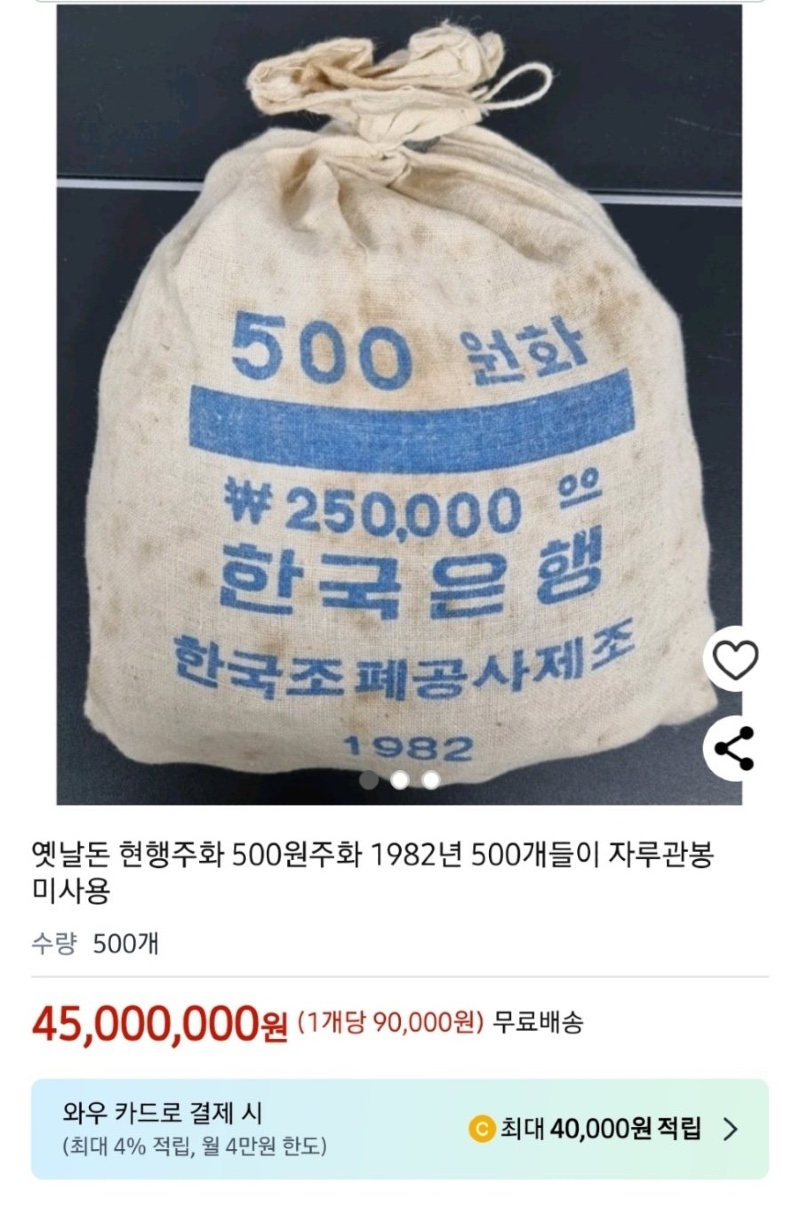This screenshot has width=800, height=1206.
Task: Jump to the second product image dot
Action: 399,780
